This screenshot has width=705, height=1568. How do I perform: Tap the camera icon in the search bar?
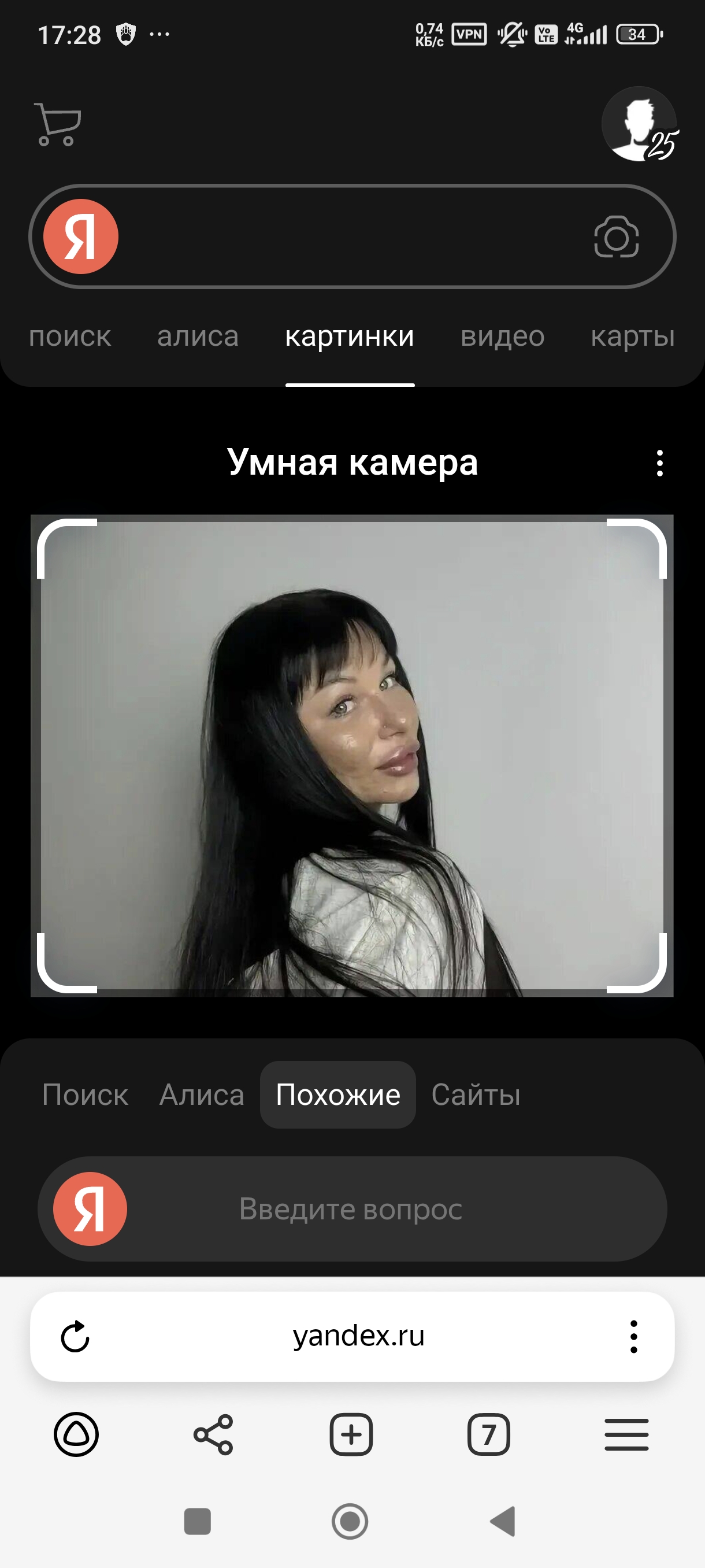tap(616, 237)
